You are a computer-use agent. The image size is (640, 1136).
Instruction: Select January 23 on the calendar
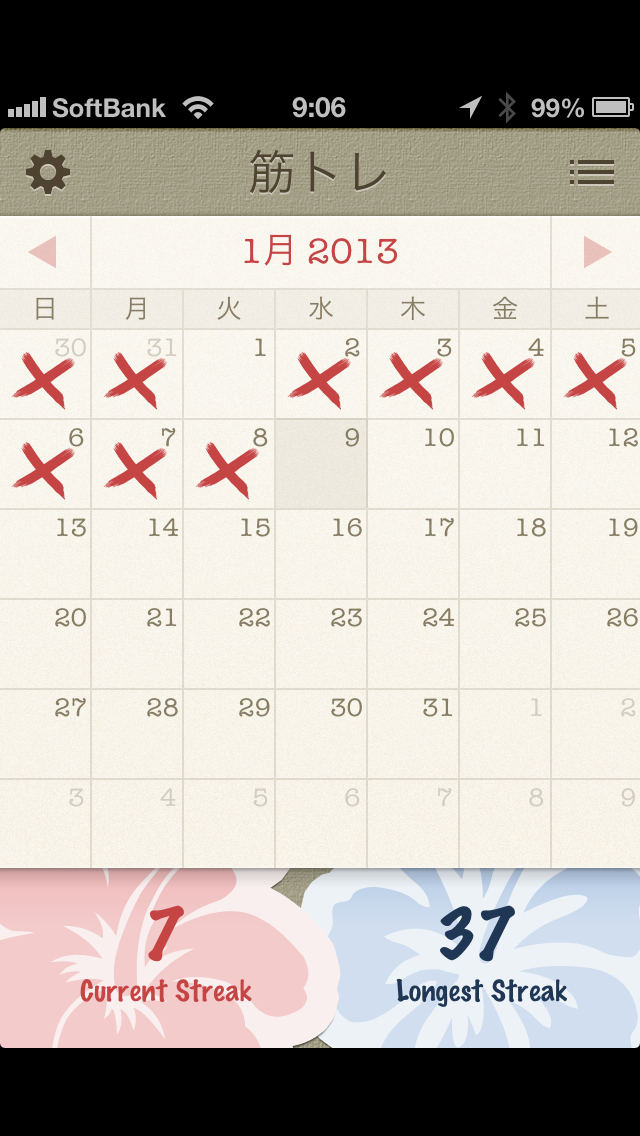(x=321, y=644)
